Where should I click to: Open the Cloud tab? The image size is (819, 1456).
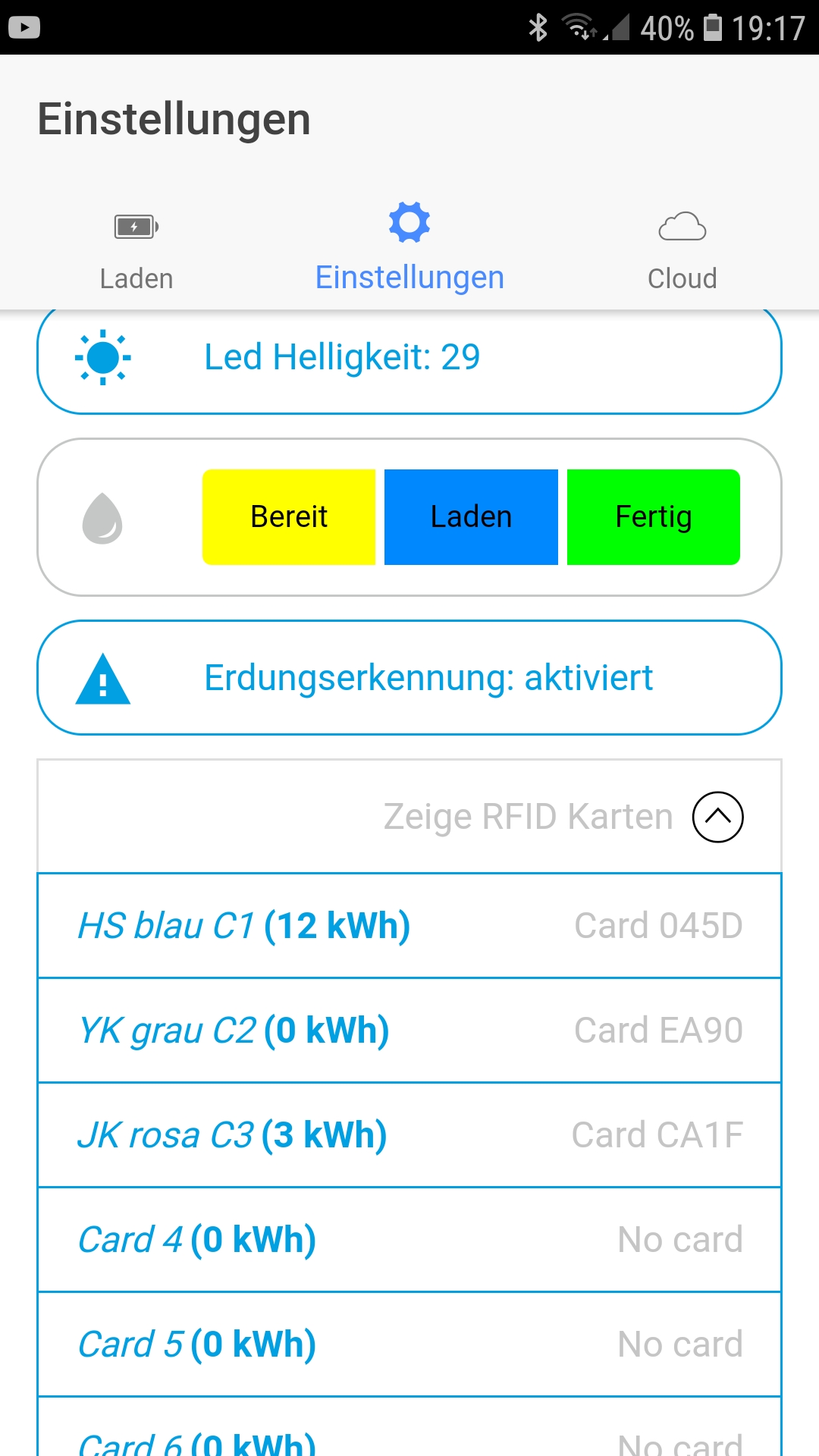click(682, 250)
